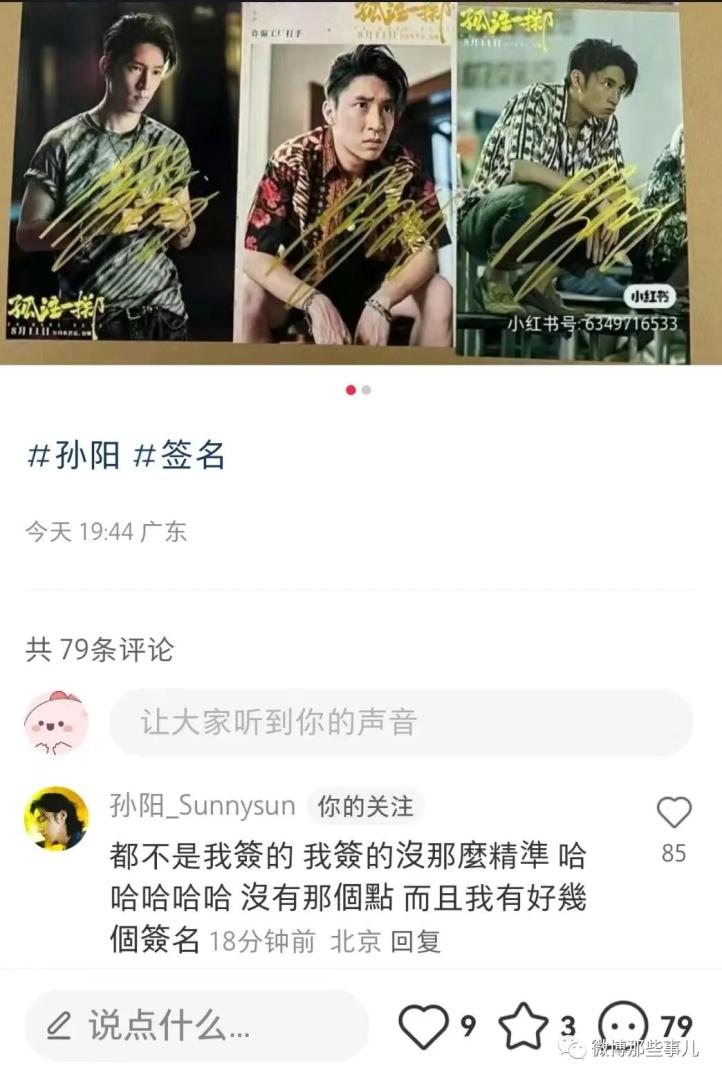Open 孙阳_Sunnysun's username

coord(202,805)
